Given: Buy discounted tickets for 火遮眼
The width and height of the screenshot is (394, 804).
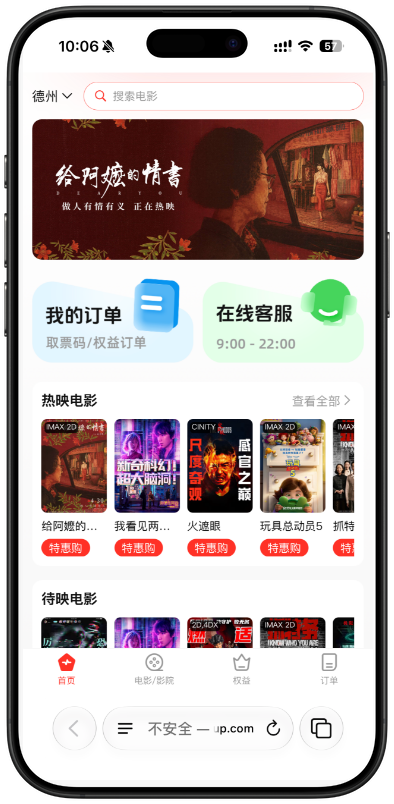Looking at the screenshot, I should click(211, 548).
